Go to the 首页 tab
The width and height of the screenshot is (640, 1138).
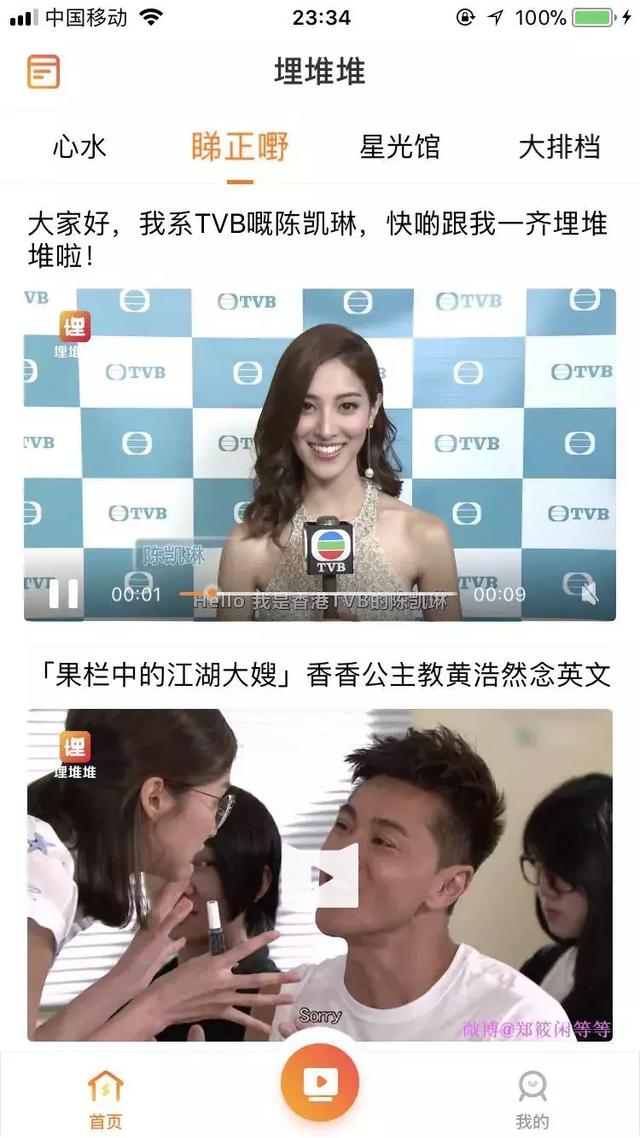pyautogui.click(x=106, y=1100)
